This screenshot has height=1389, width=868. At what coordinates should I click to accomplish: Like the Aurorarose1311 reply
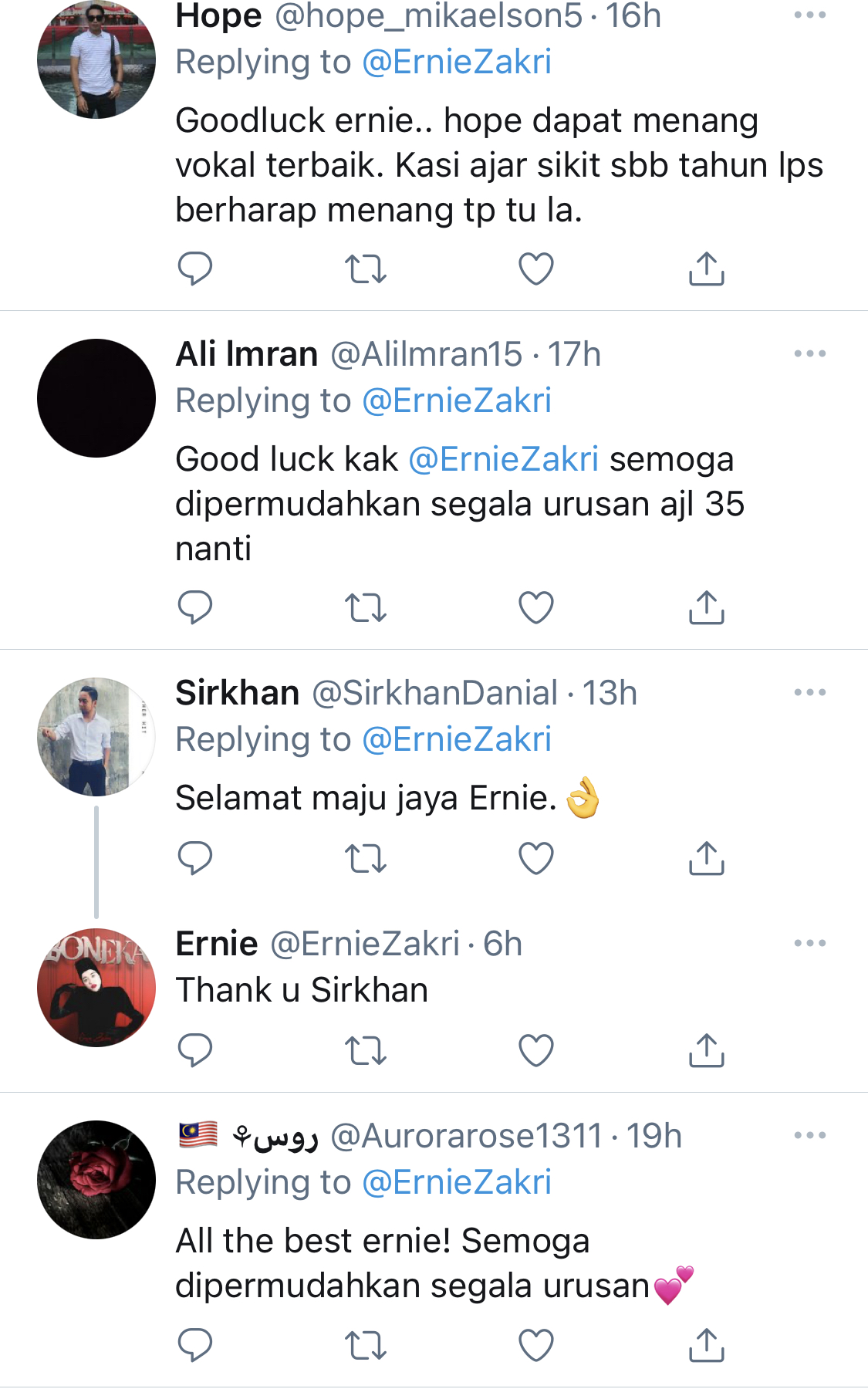coord(535,1345)
